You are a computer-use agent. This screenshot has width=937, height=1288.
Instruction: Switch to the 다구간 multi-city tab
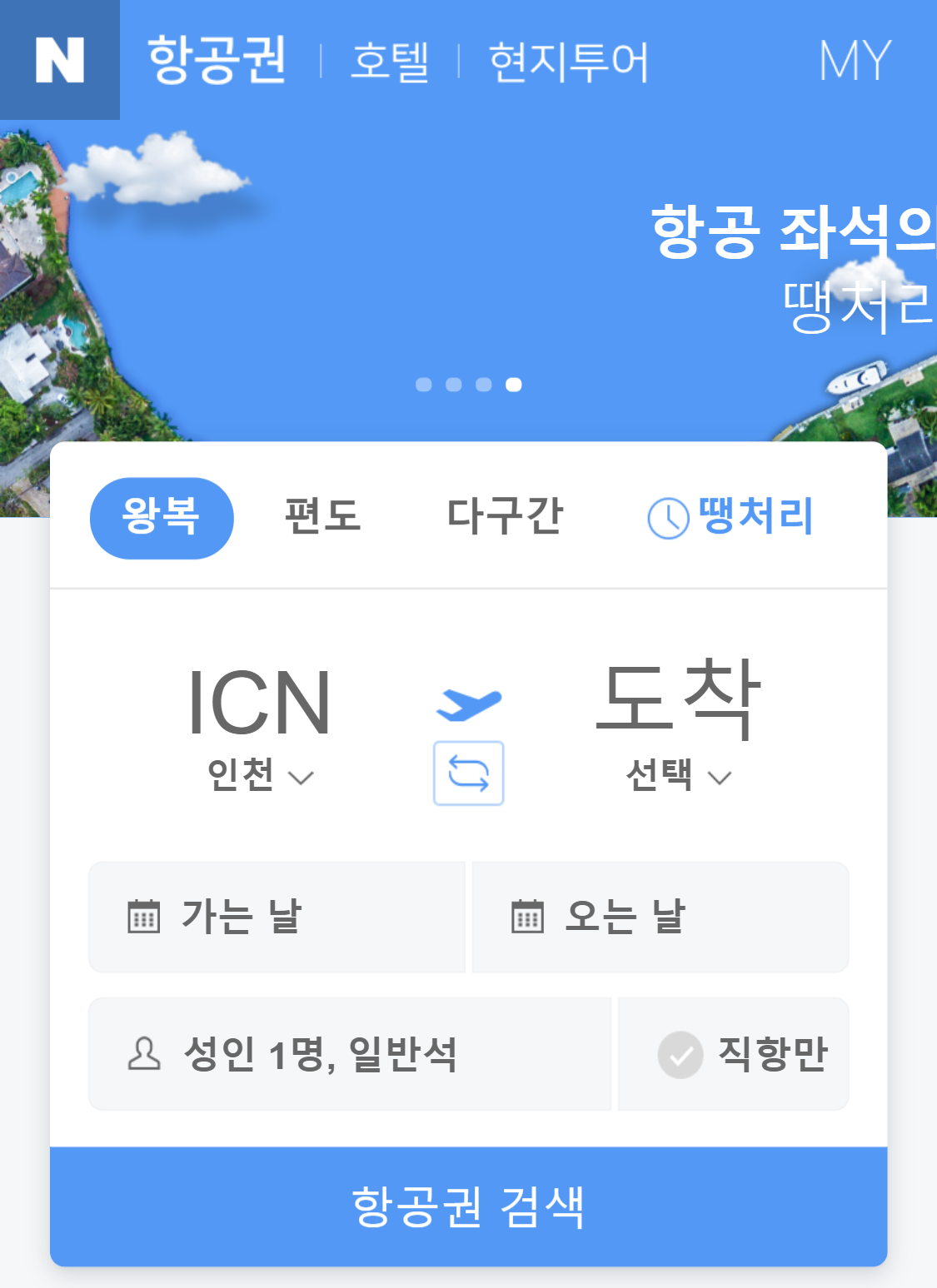(x=506, y=516)
